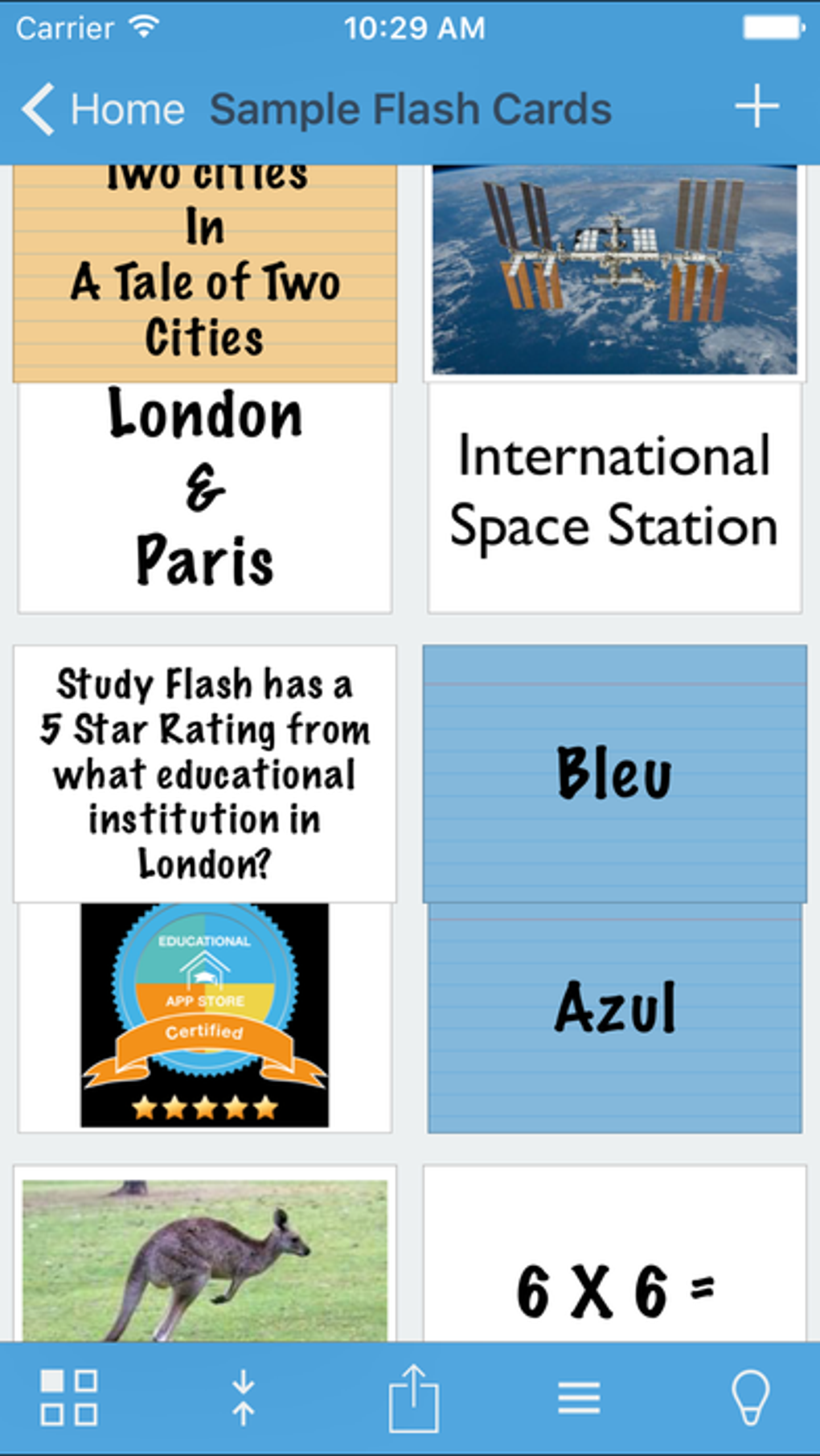The width and height of the screenshot is (820, 1456).
Task: Select the London & Paris answer card
Action: 203,494
